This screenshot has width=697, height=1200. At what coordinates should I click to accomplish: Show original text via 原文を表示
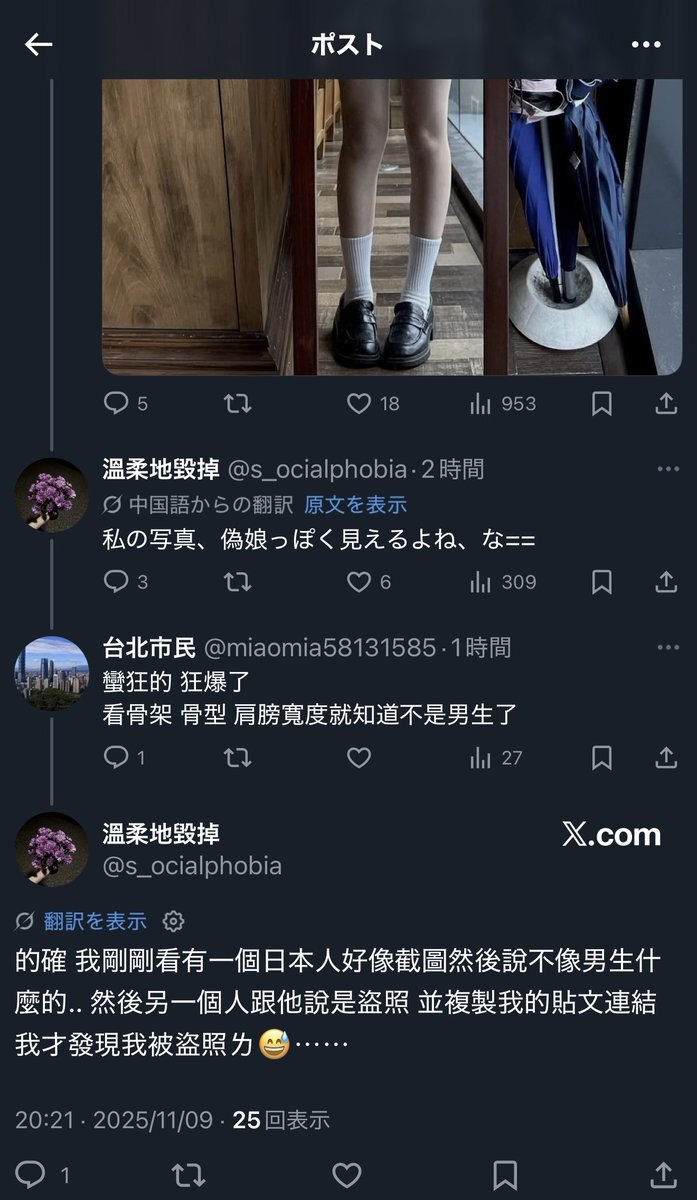click(x=355, y=504)
